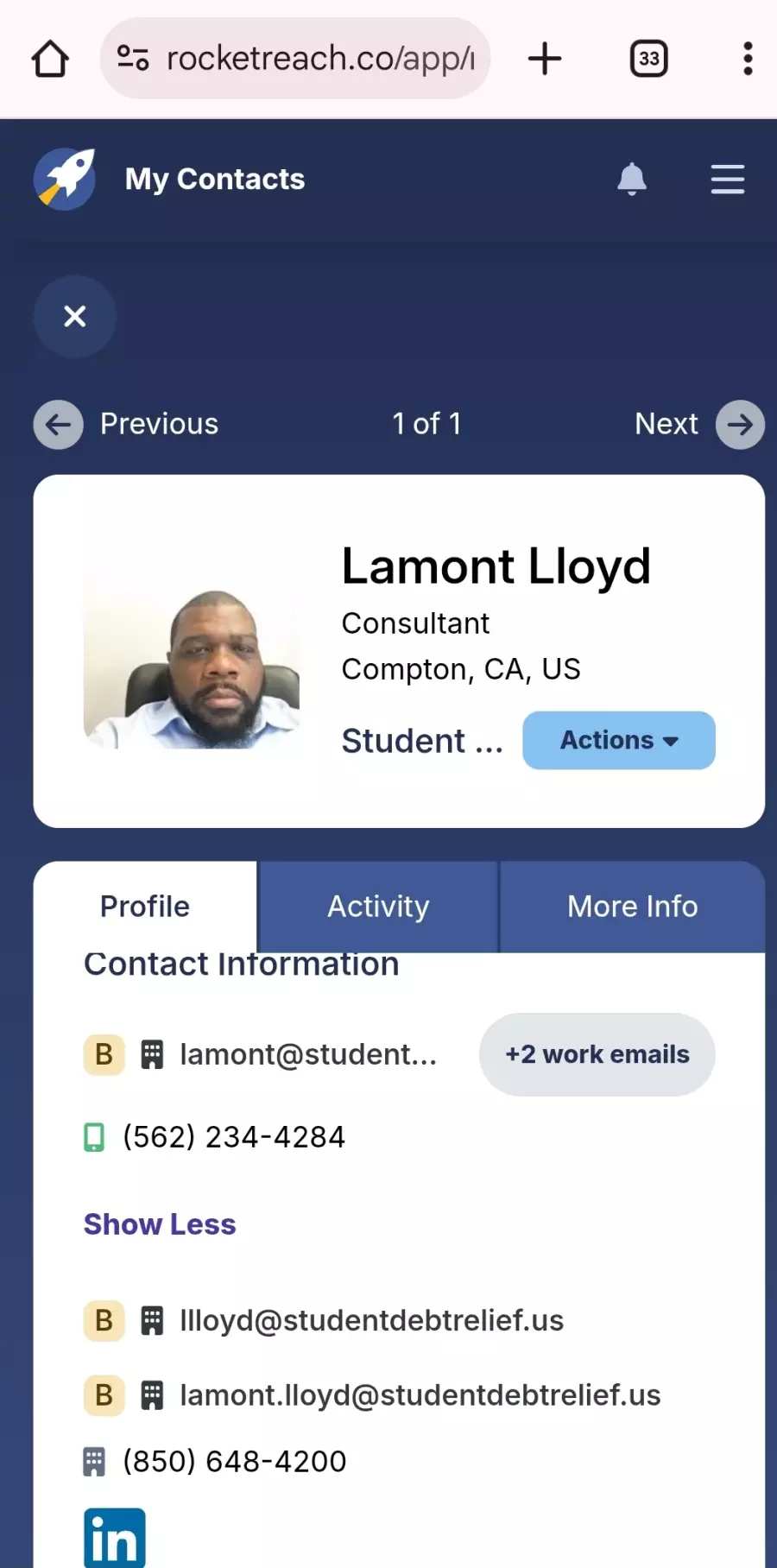777x1568 pixels.
Task: Switch to the Activity tab
Action: [378, 907]
